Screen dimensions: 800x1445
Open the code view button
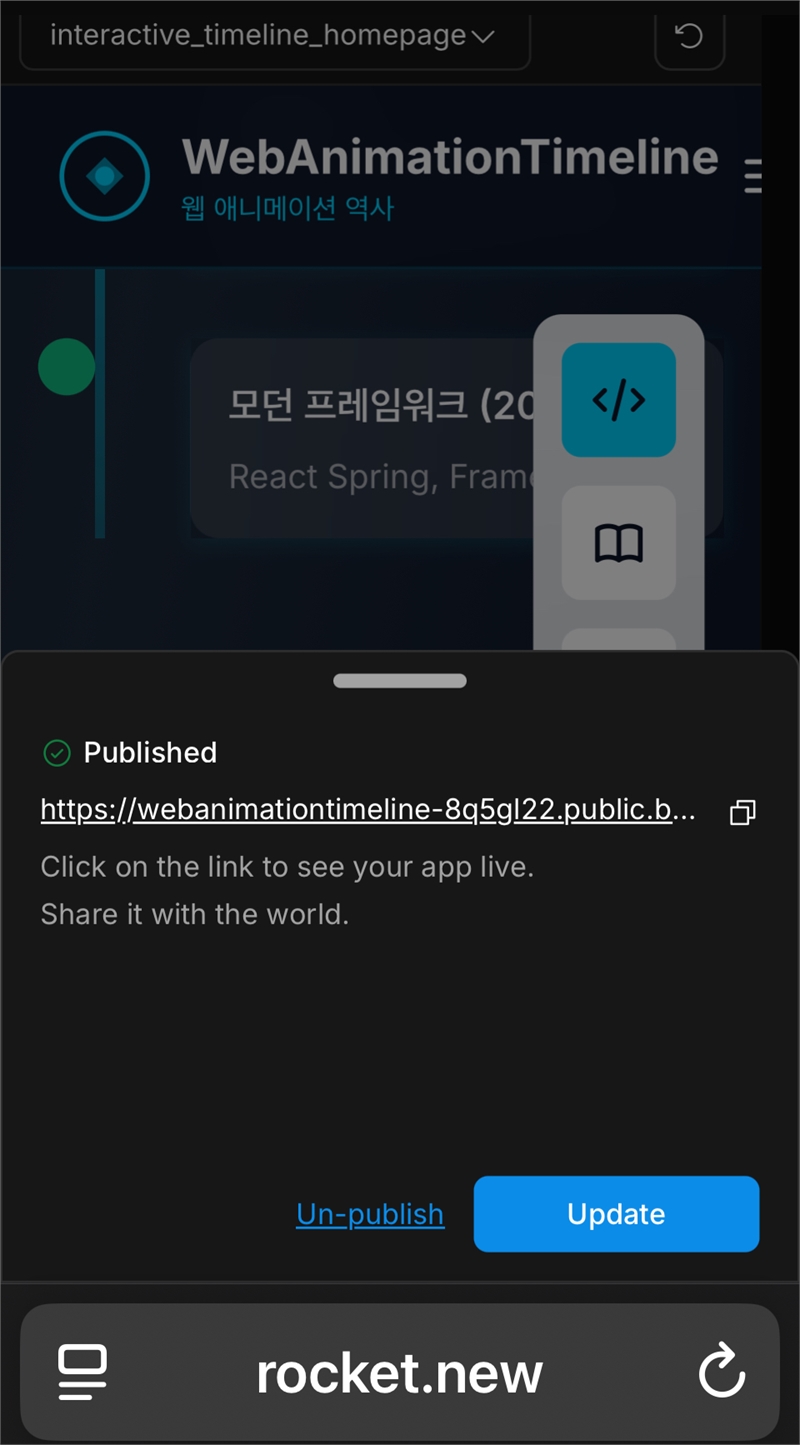tap(618, 400)
